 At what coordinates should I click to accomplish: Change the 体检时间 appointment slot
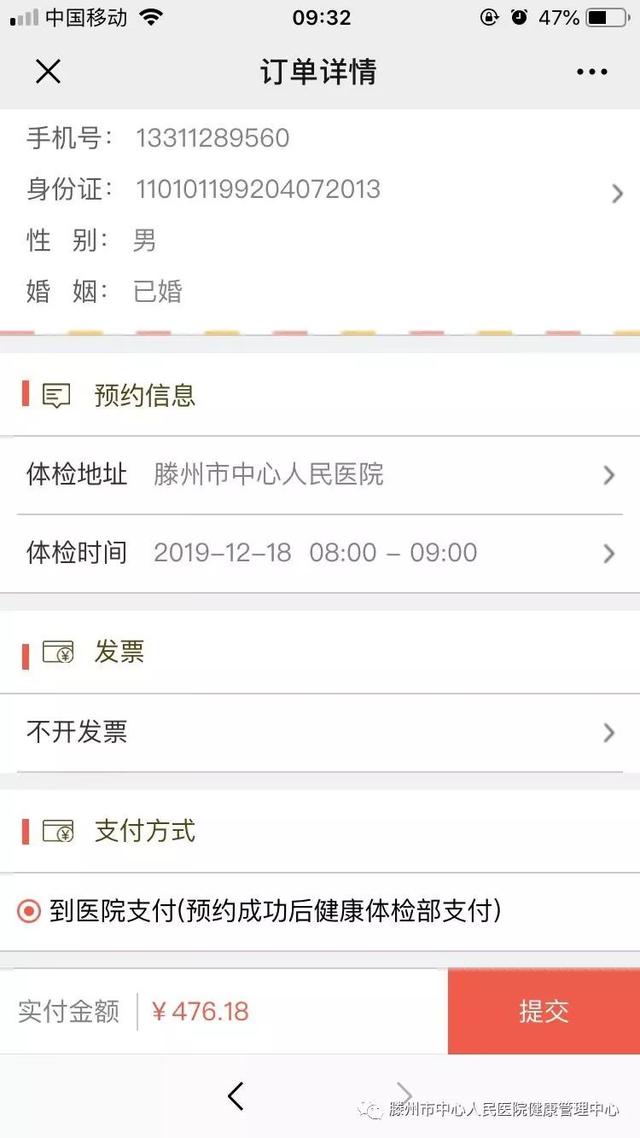click(x=320, y=553)
